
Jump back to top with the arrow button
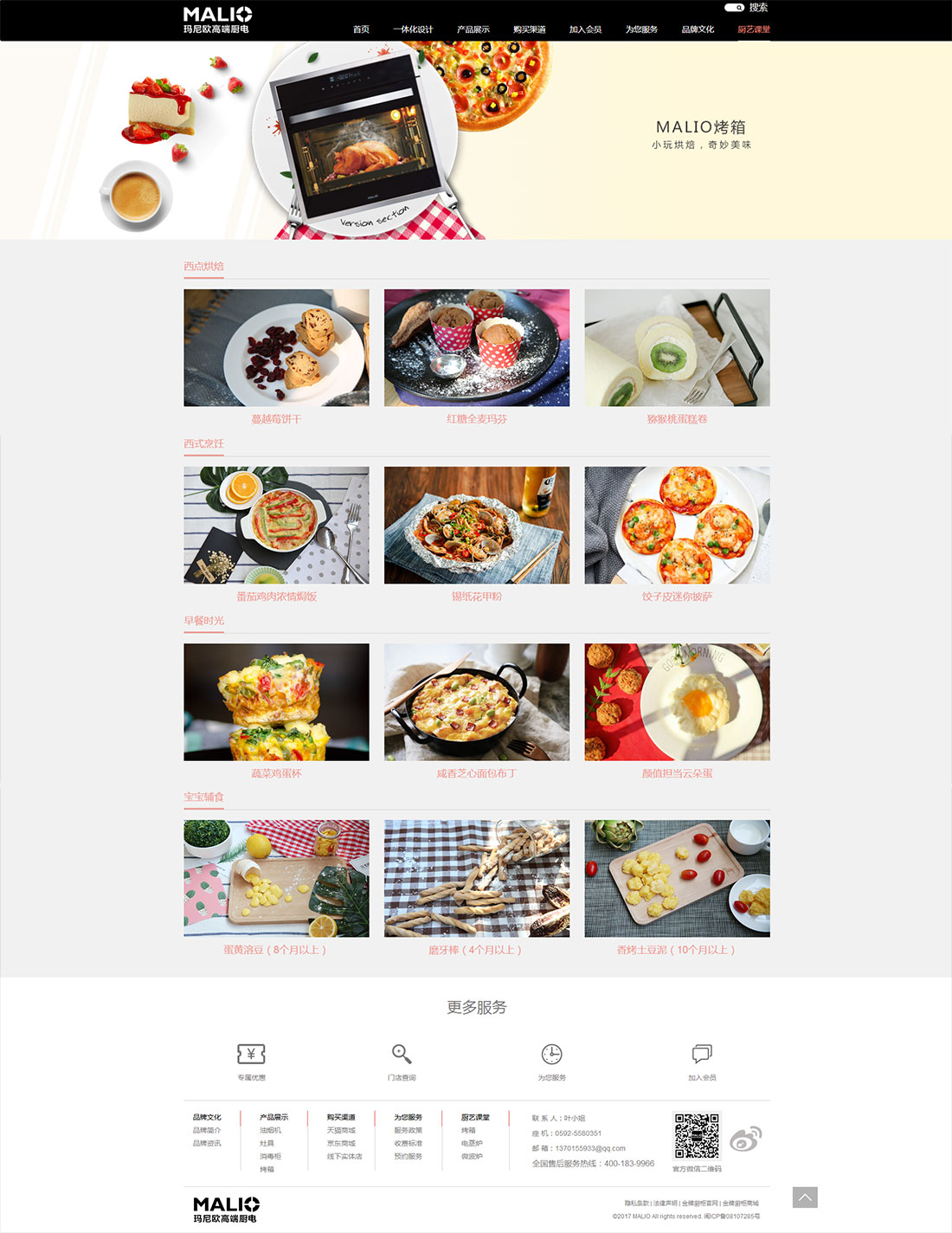(x=805, y=1197)
